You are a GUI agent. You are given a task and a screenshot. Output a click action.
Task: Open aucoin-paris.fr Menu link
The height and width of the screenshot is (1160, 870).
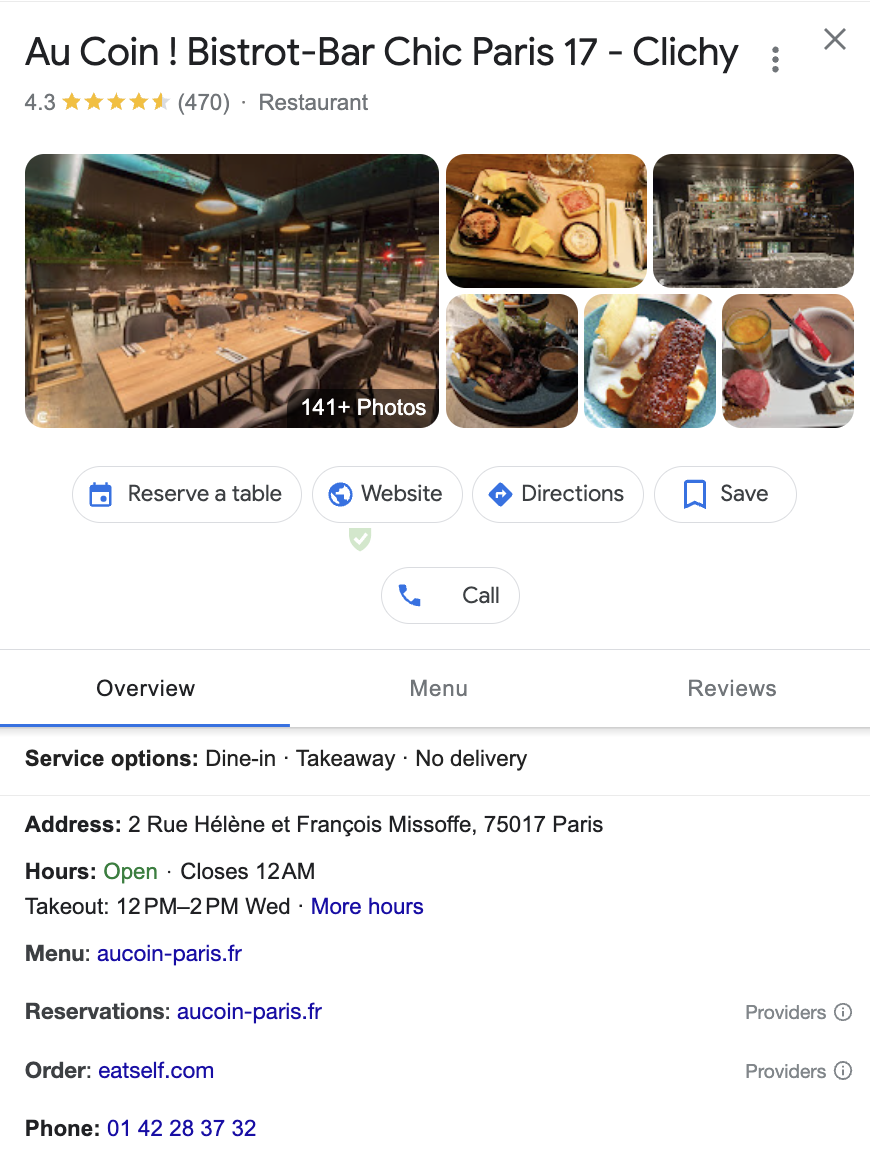point(169,953)
